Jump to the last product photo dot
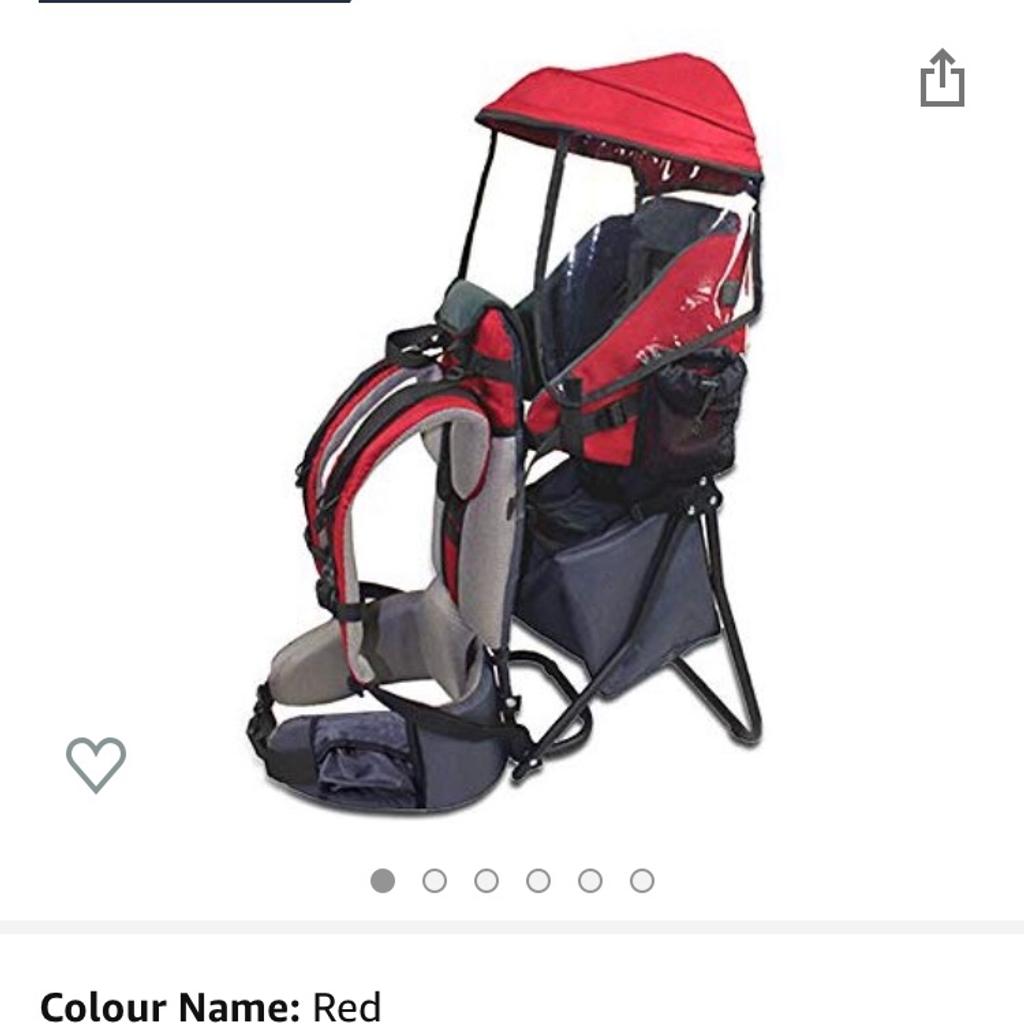Screen dimensions: 1024x1024 point(642,881)
